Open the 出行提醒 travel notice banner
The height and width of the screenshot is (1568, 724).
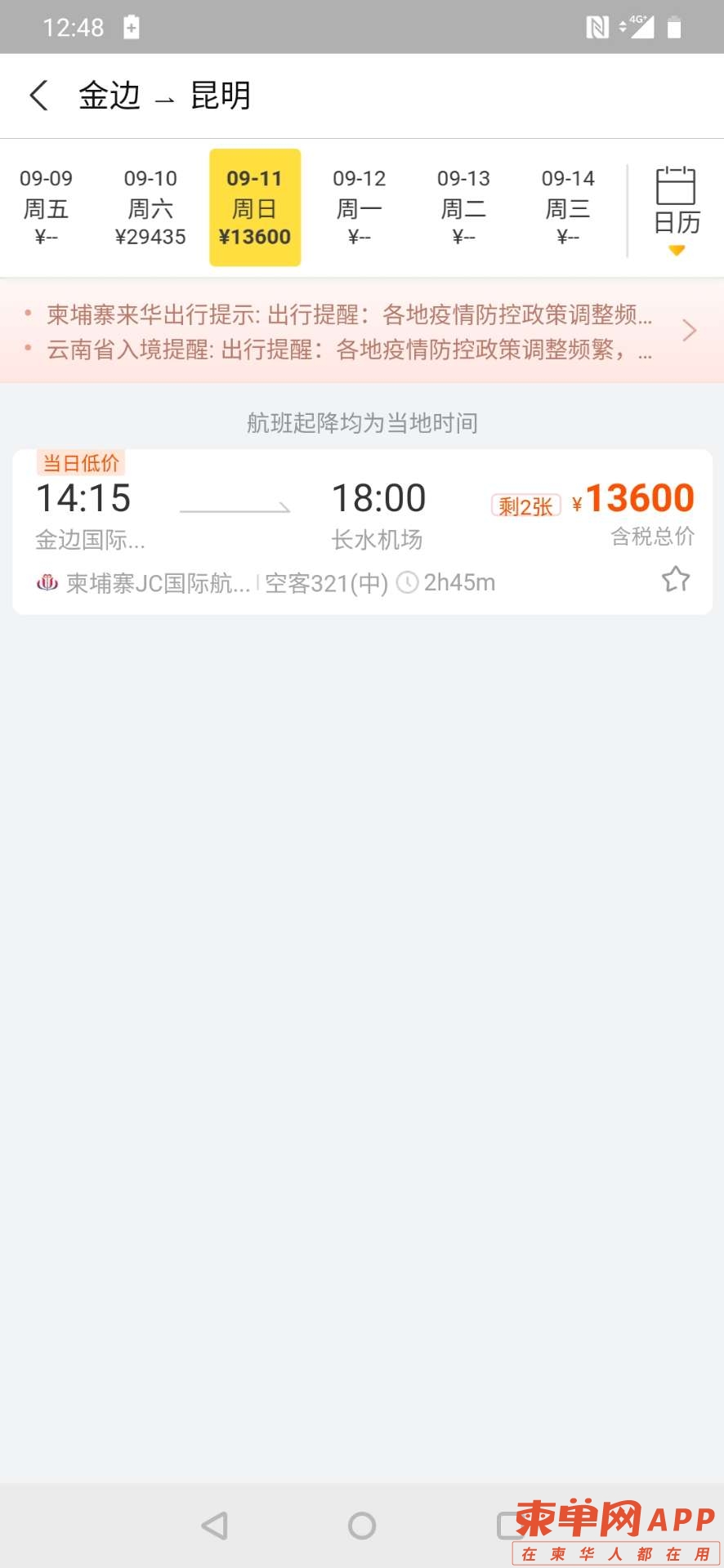pyautogui.click(x=360, y=332)
